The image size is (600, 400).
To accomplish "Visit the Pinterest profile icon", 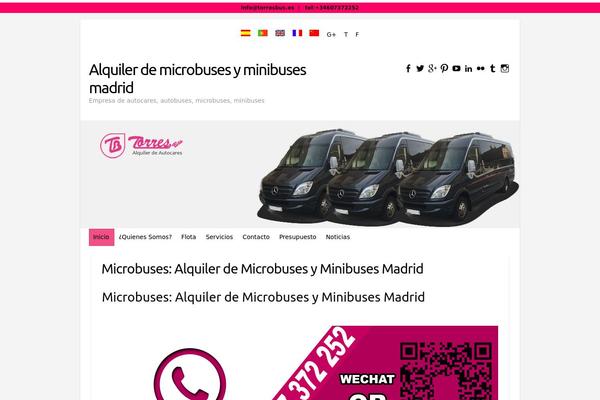I will 444,68.
